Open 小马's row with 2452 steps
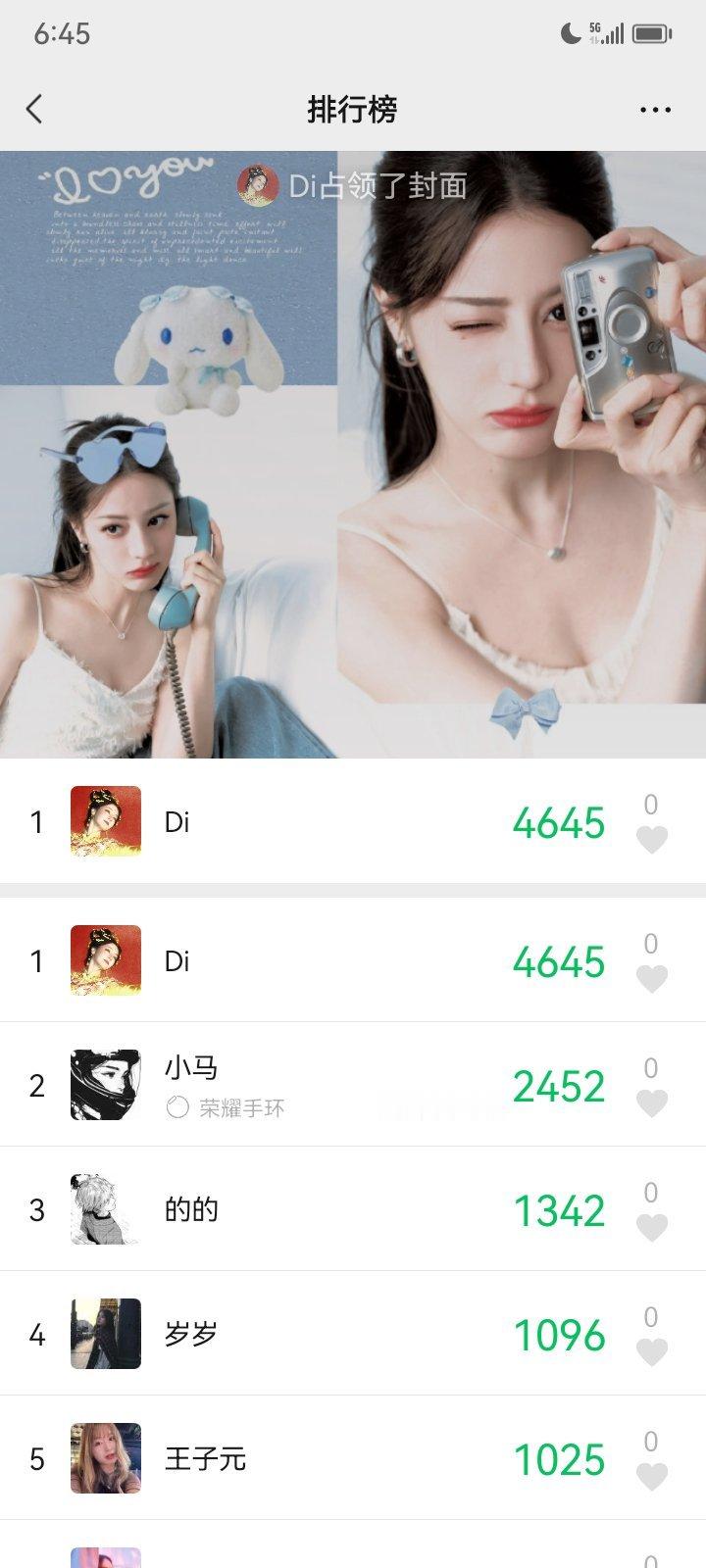Viewport: 706px width, 1568px height. [x=353, y=1085]
